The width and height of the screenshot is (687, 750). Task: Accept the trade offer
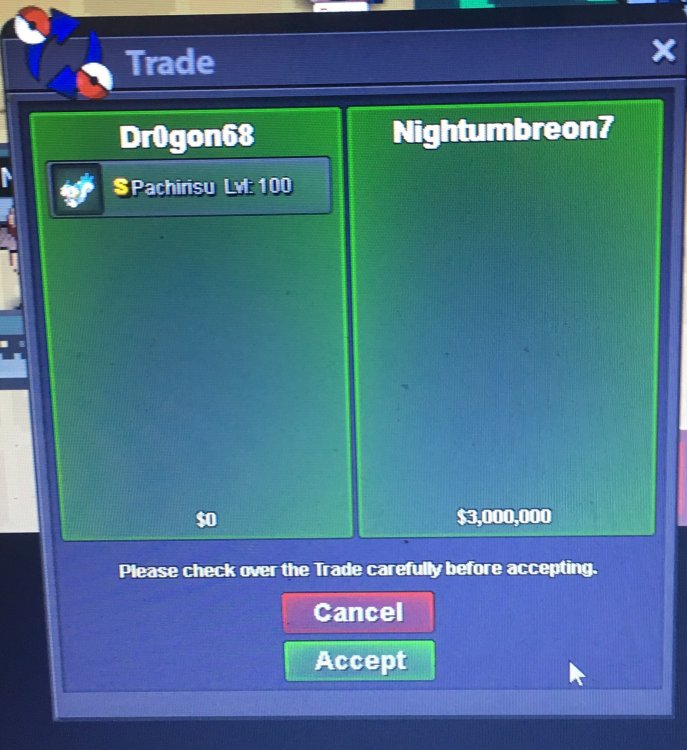click(x=360, y=661)
